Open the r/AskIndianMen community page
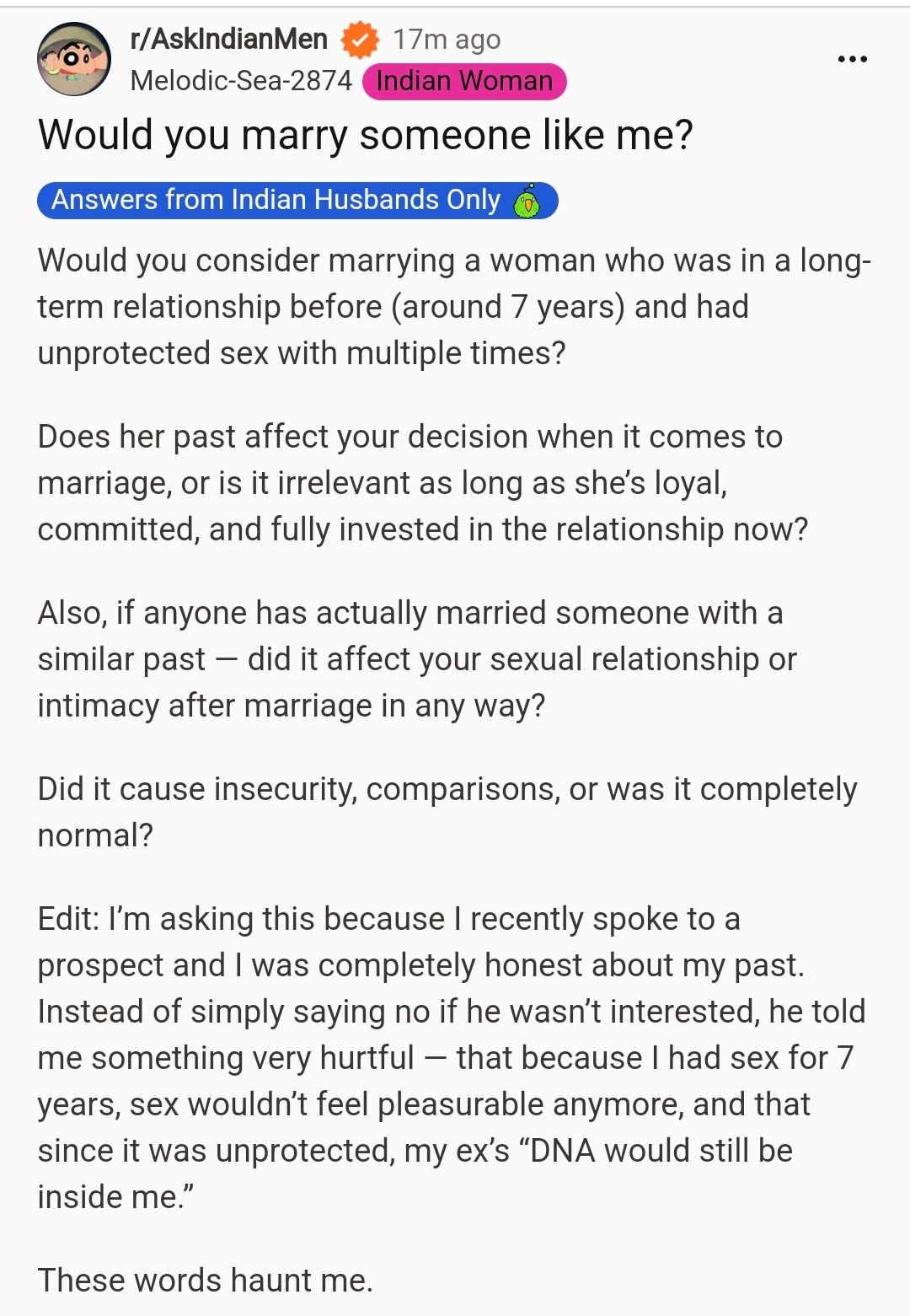This screenshot has height=1316, width=910. click(228, 39)
